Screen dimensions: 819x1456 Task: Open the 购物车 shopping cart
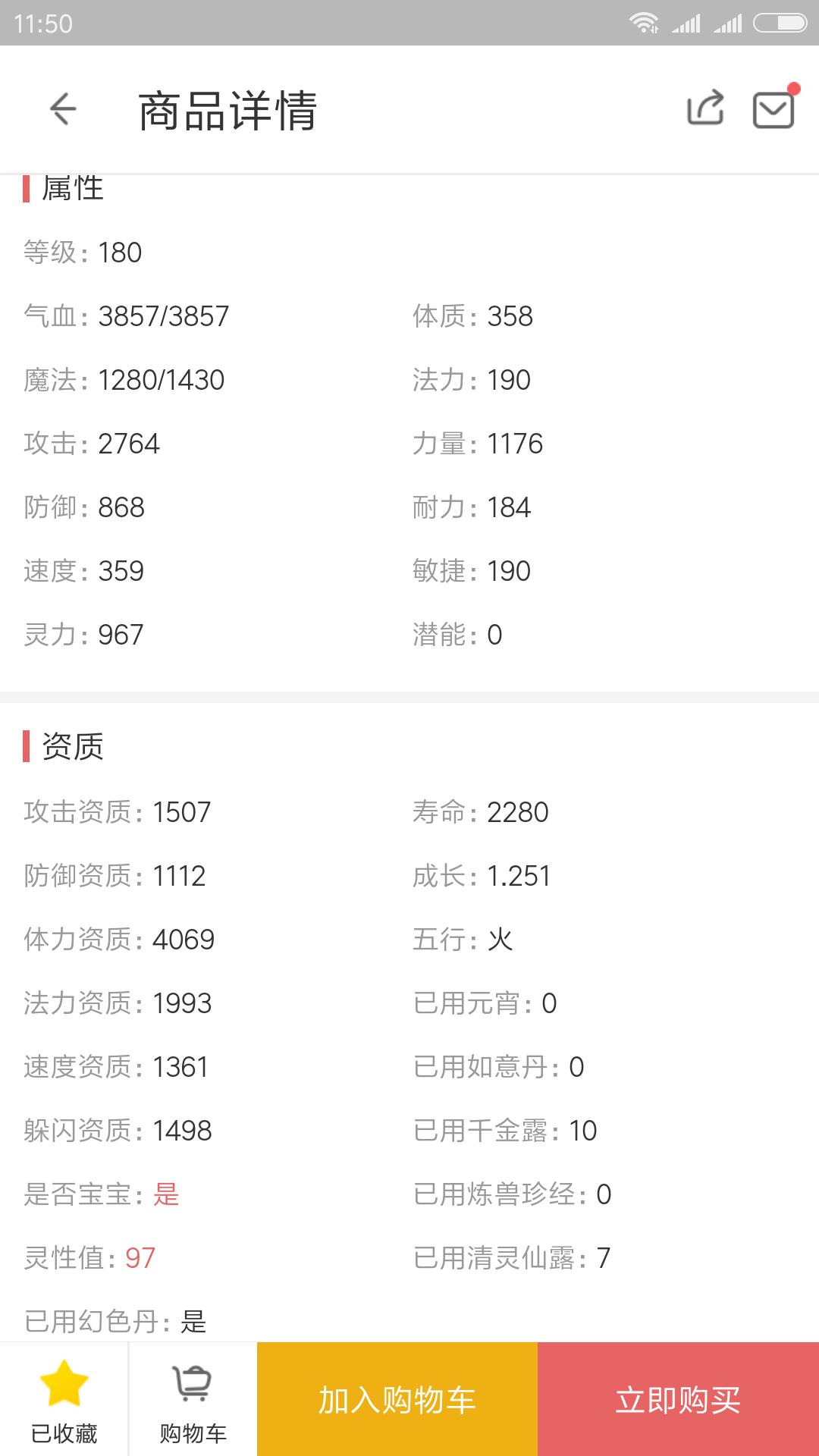click(x=193, y=1399)
